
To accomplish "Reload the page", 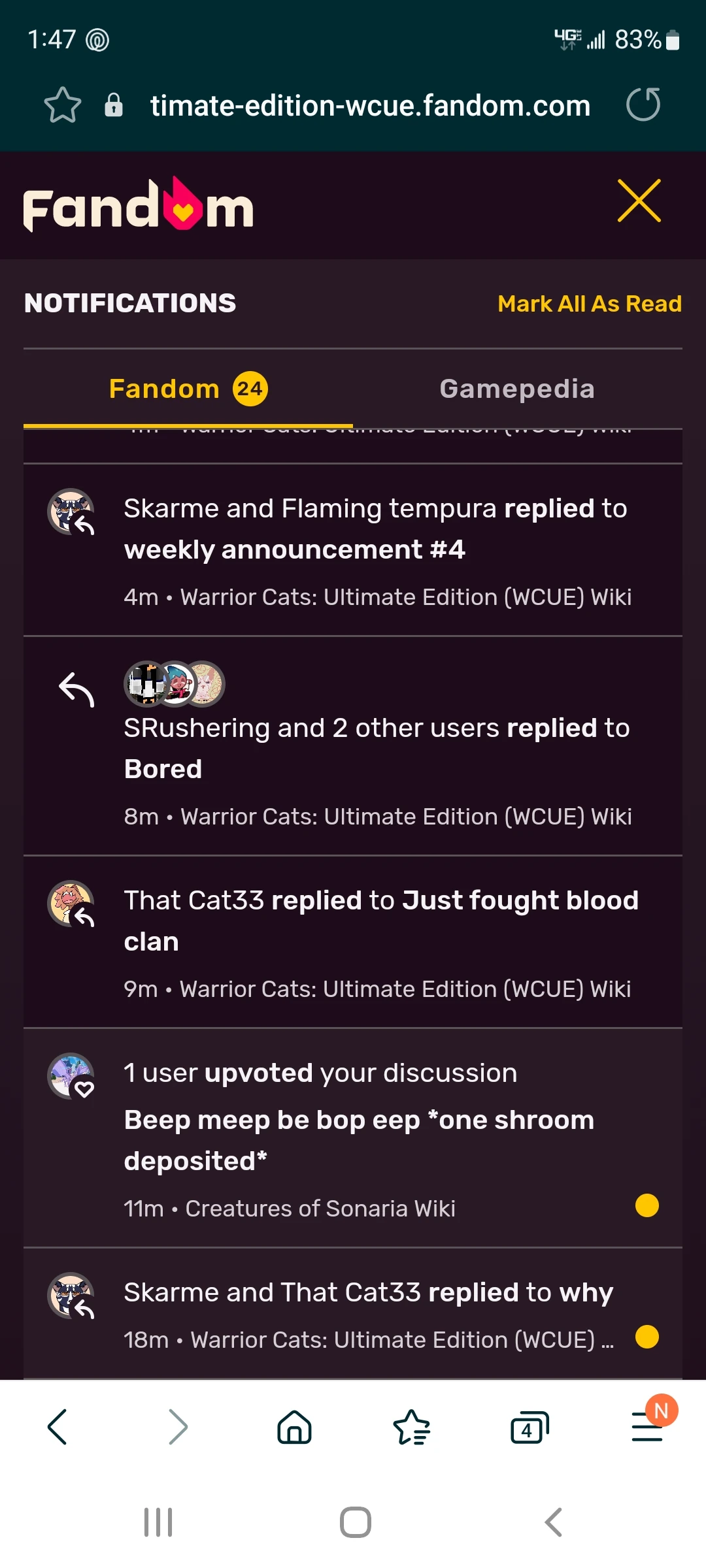I will (x=643, y=105).
